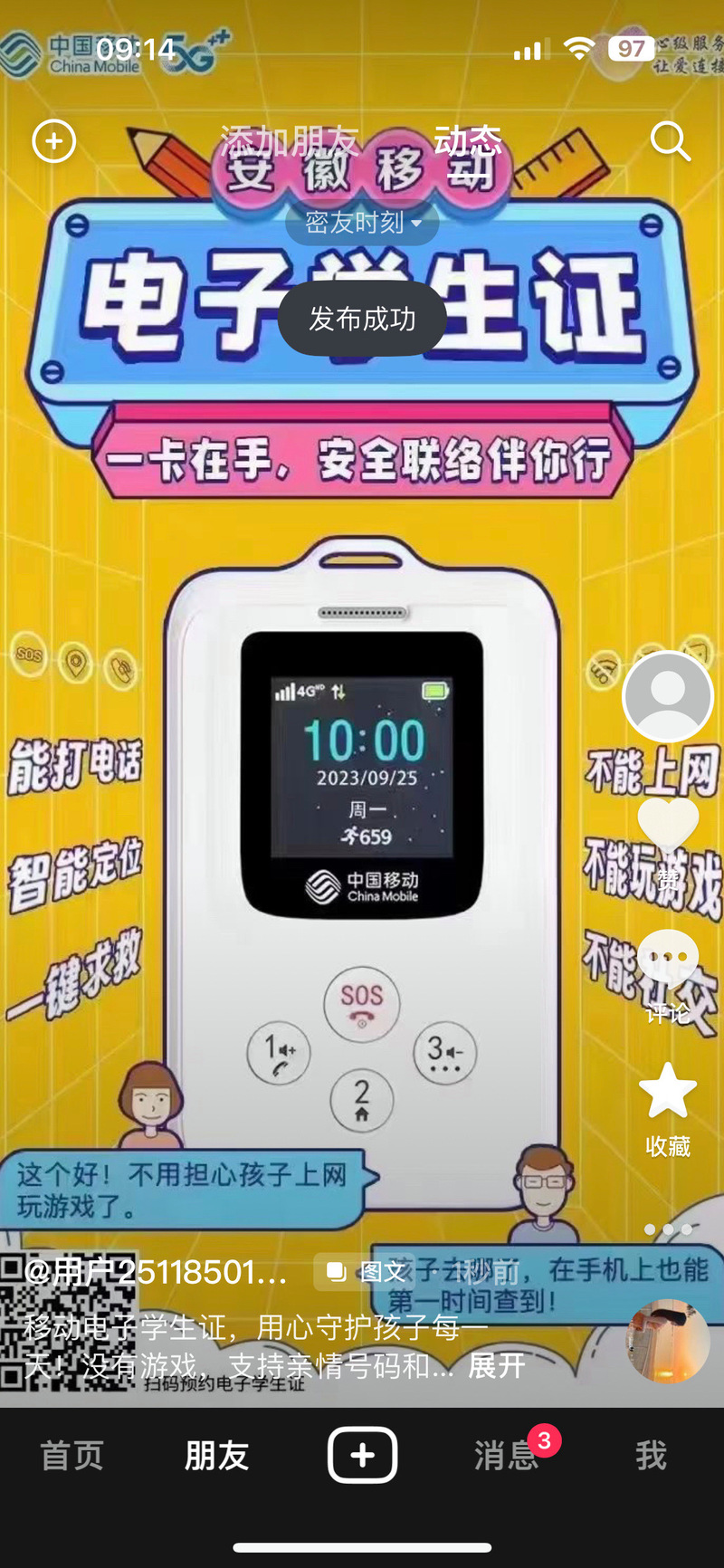Tap the add friend plus icon

(x=54, y=141)
